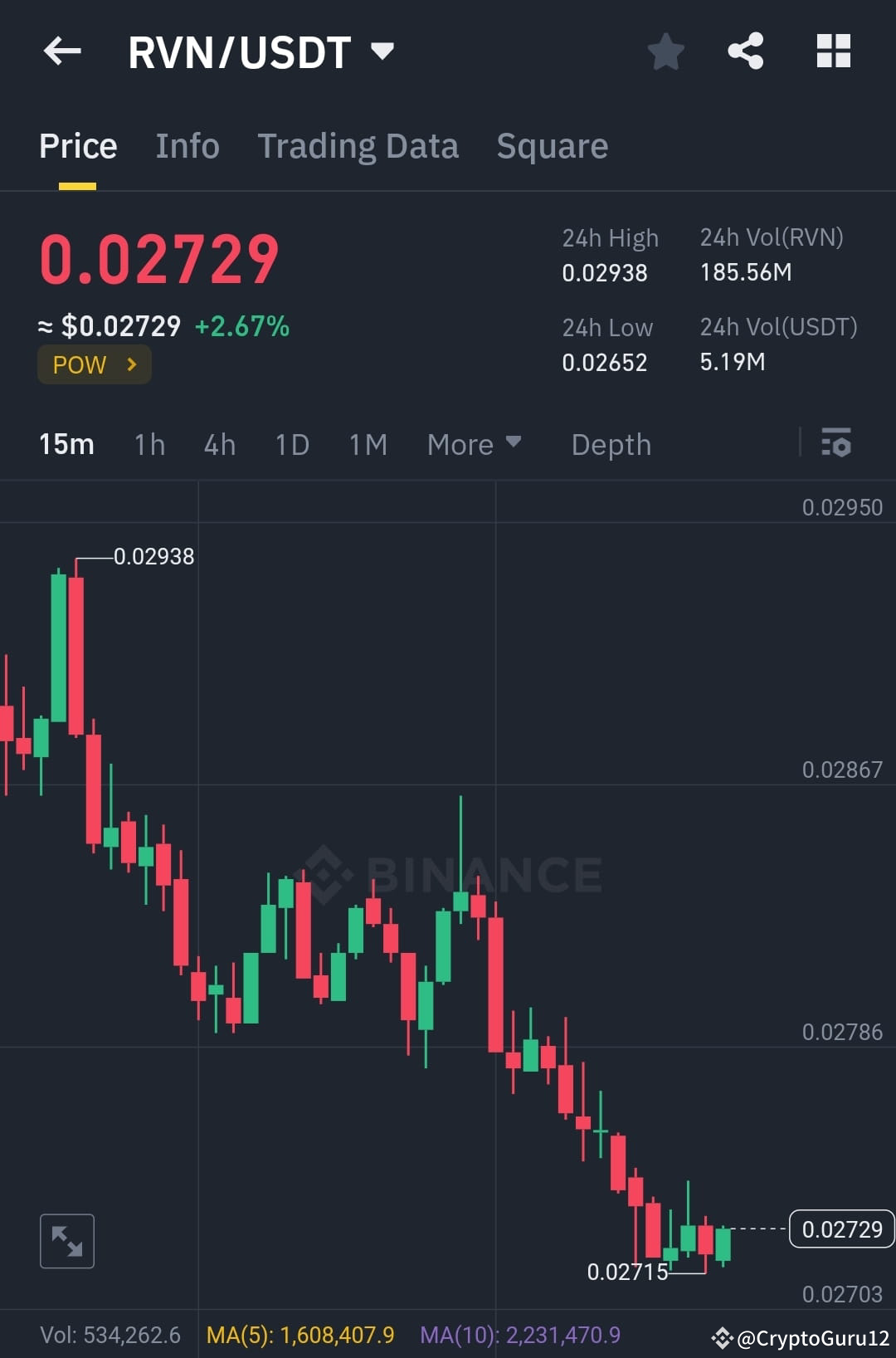Tap the current price tag 0.02729
This screenshot has height=1358, width=896.
[841, 1230]
